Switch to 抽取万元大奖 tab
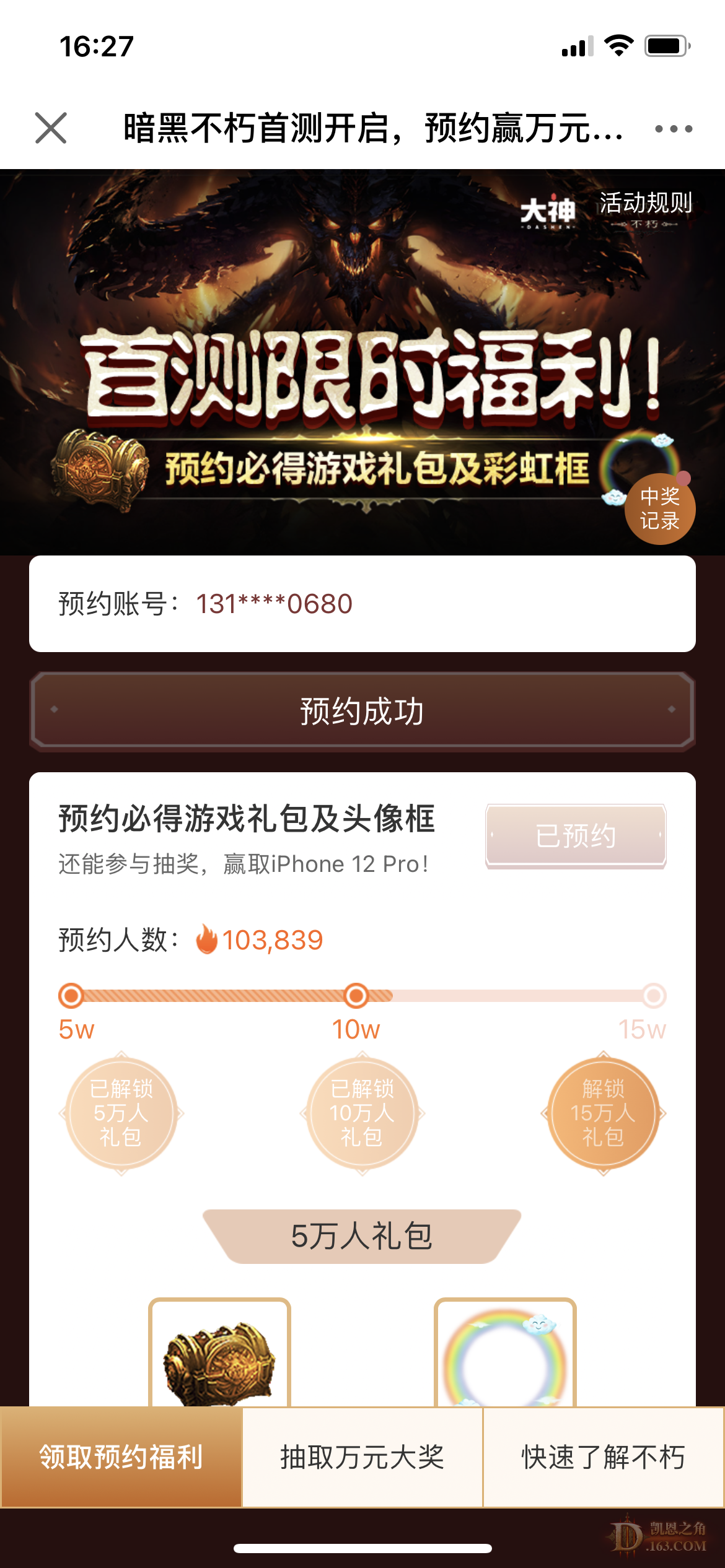 pos(362,1457)
